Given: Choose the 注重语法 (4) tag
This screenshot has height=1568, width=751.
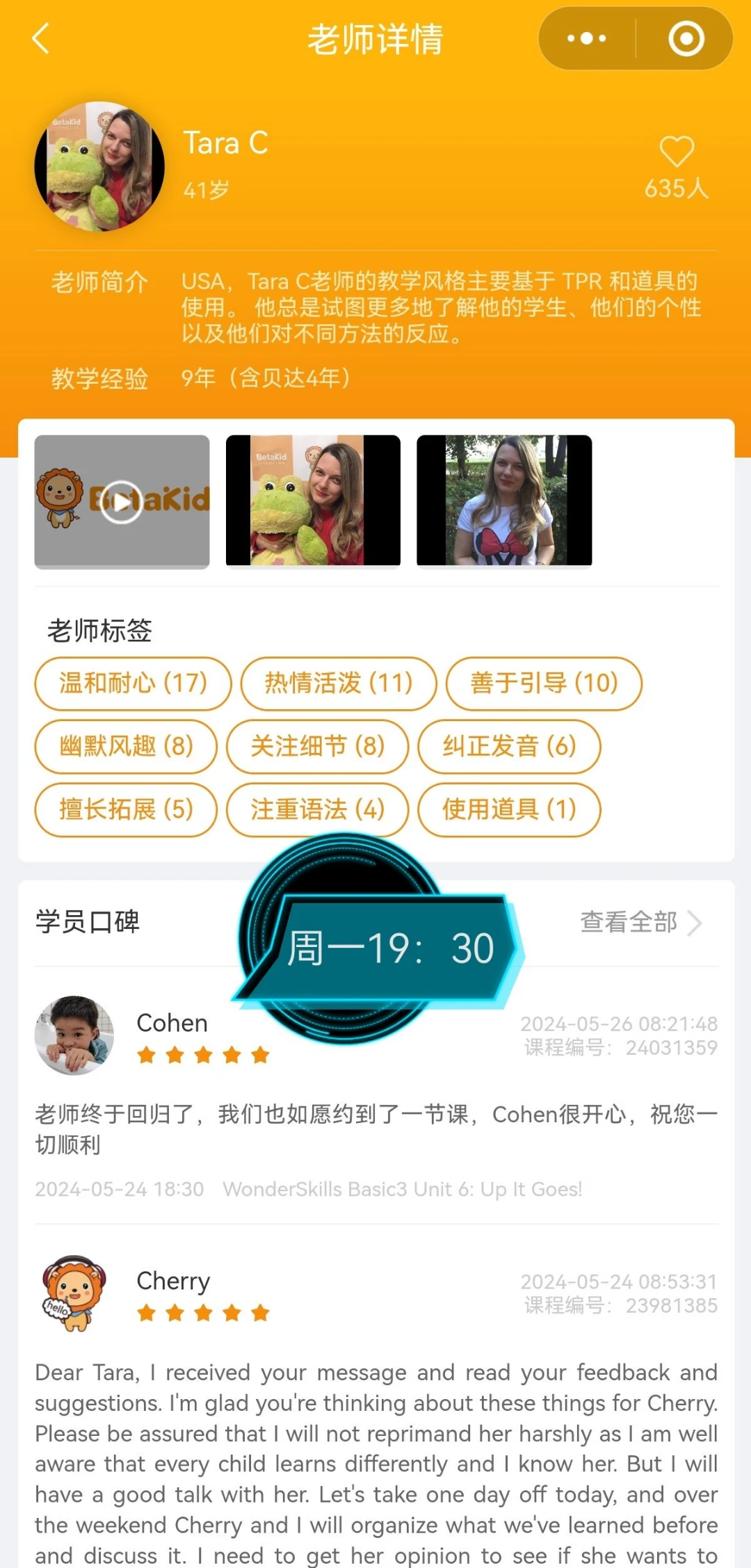Looking at the screenshot, I should 317,809.
